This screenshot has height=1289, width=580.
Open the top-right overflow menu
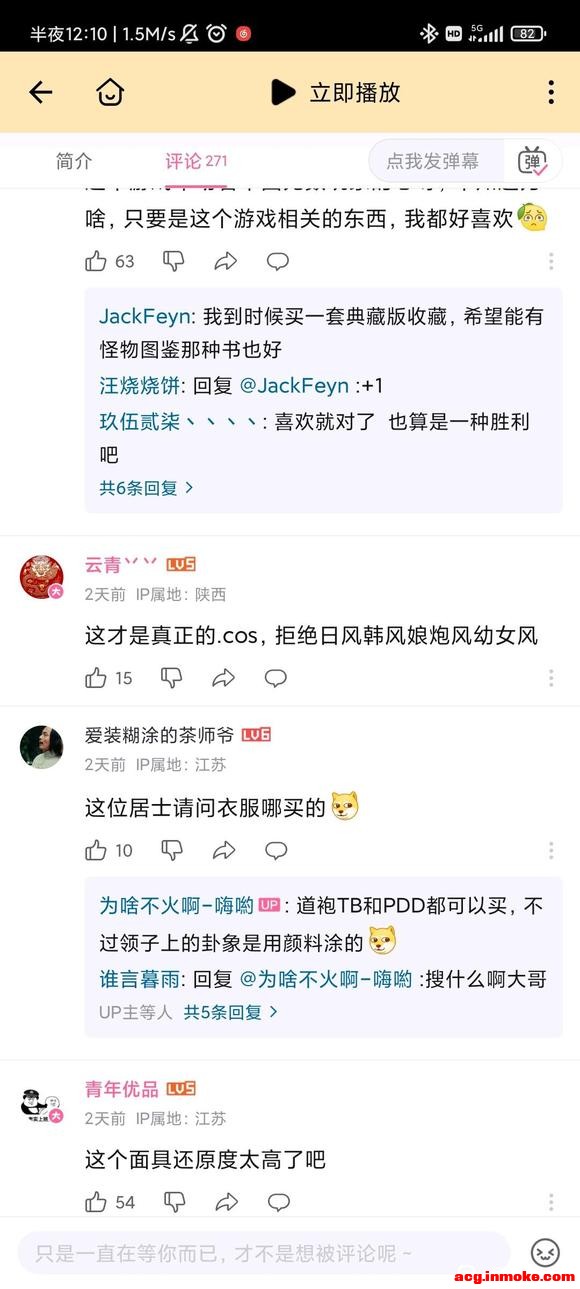pos(551,93)
